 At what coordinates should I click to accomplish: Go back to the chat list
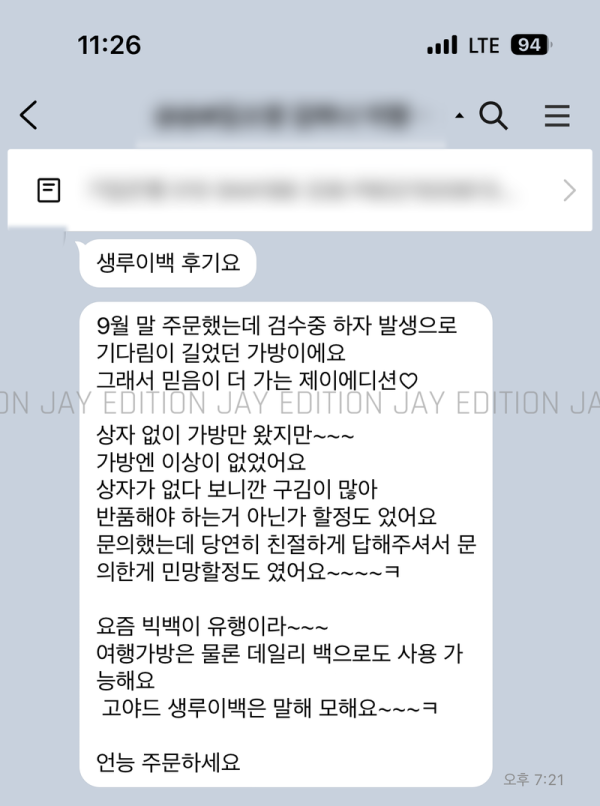click(29, 116)
